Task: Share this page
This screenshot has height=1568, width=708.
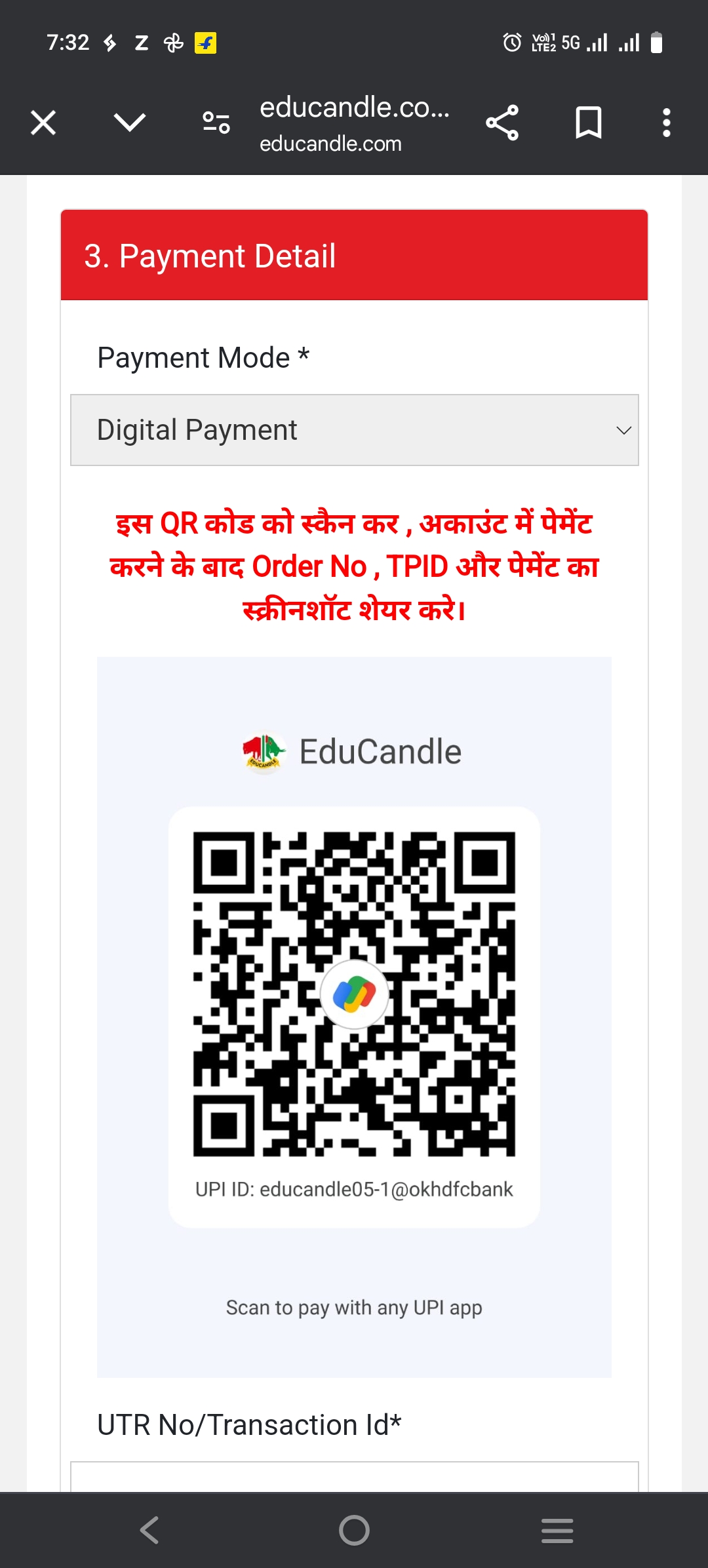Action: pos(502,123)
